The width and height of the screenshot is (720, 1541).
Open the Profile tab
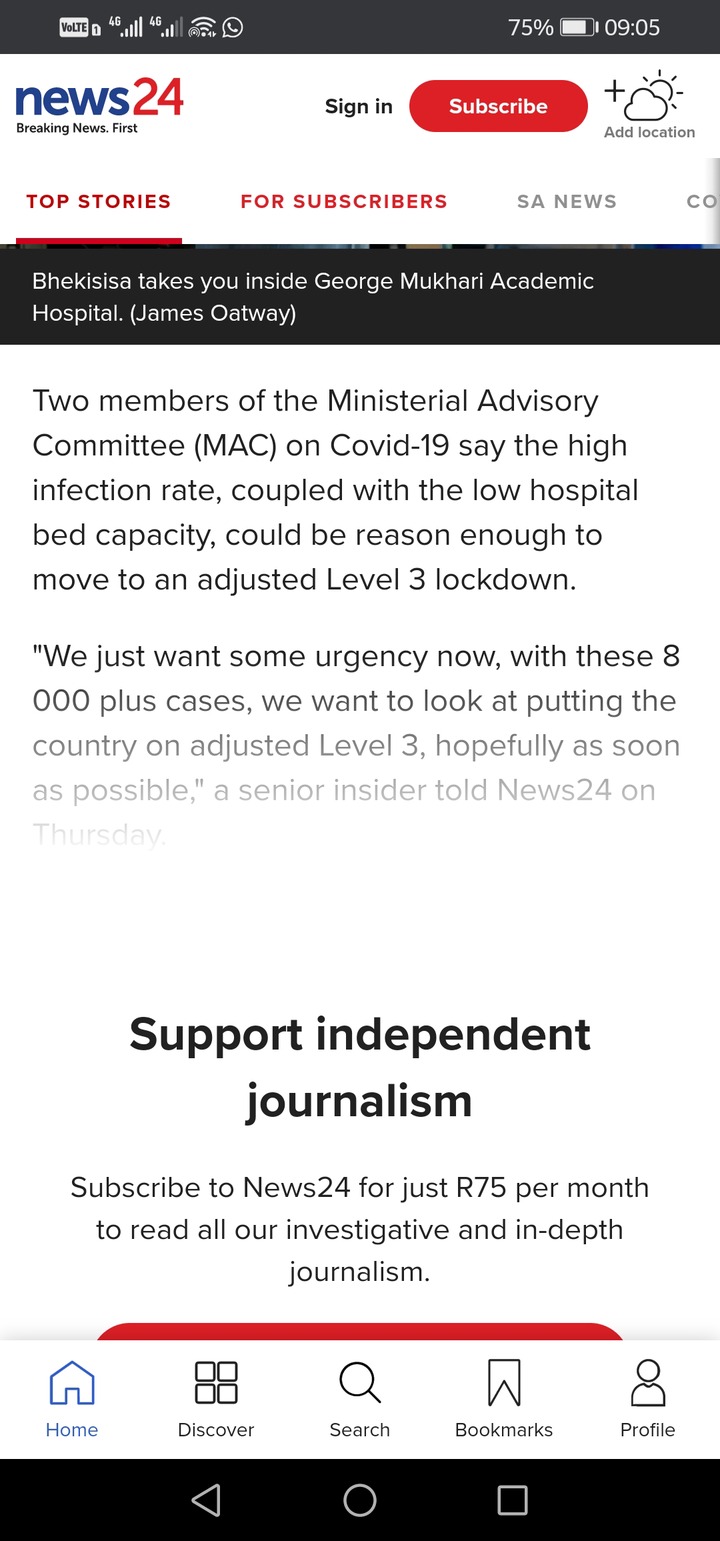(648, 1398)
